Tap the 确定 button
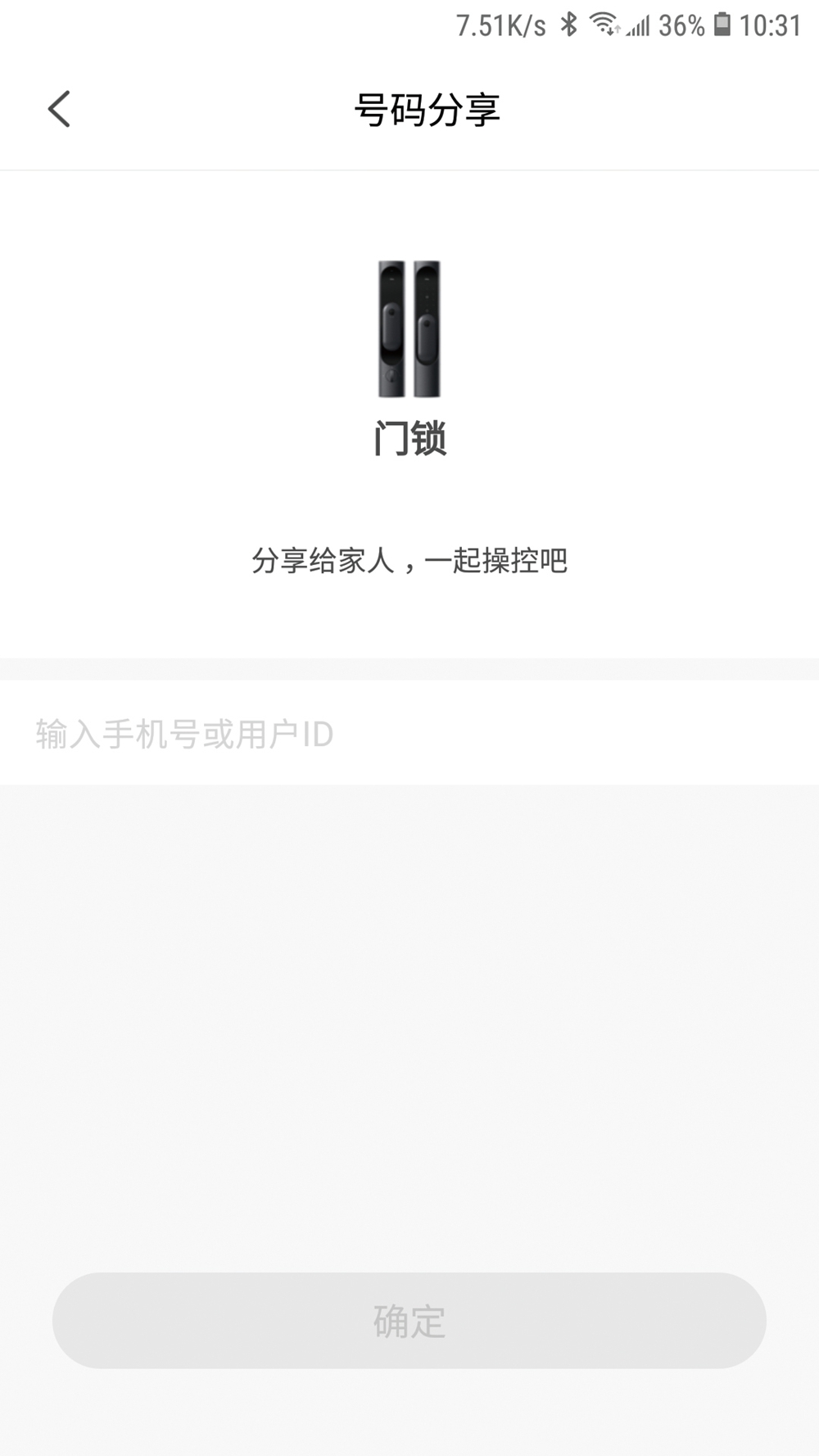 tap(409, 1320)
